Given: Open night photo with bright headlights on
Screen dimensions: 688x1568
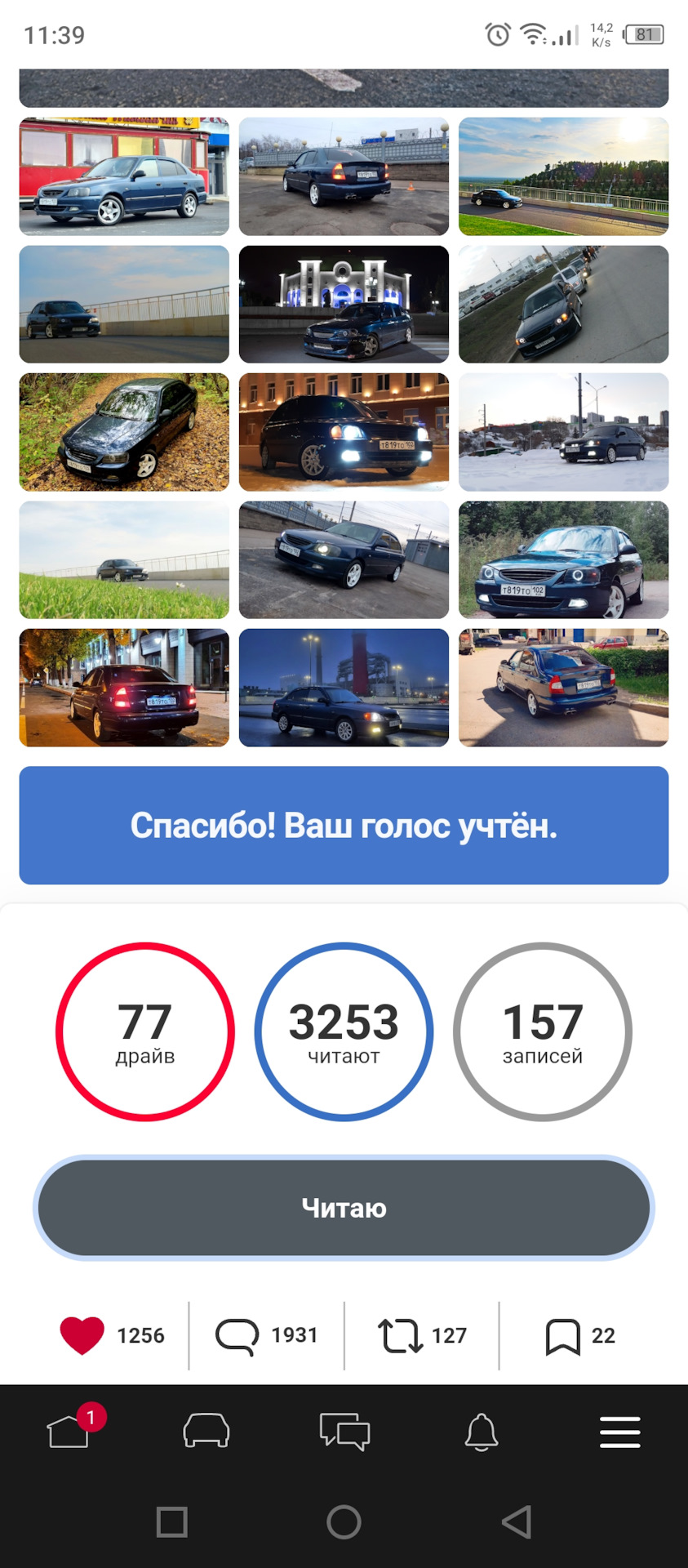Looking at the screenshot, I should 344,432.
